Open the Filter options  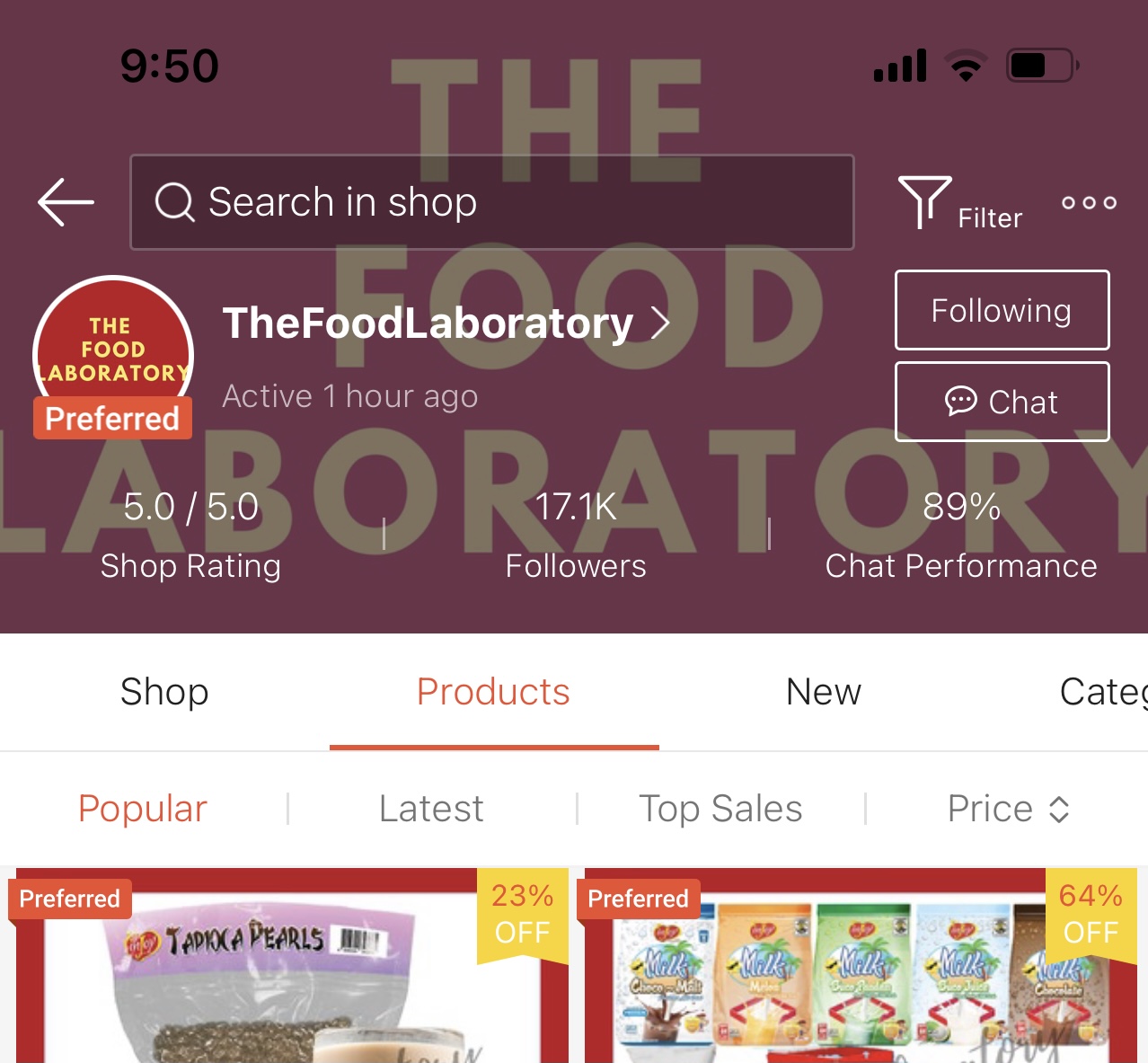pyautogui.click(x=959, y=204)
